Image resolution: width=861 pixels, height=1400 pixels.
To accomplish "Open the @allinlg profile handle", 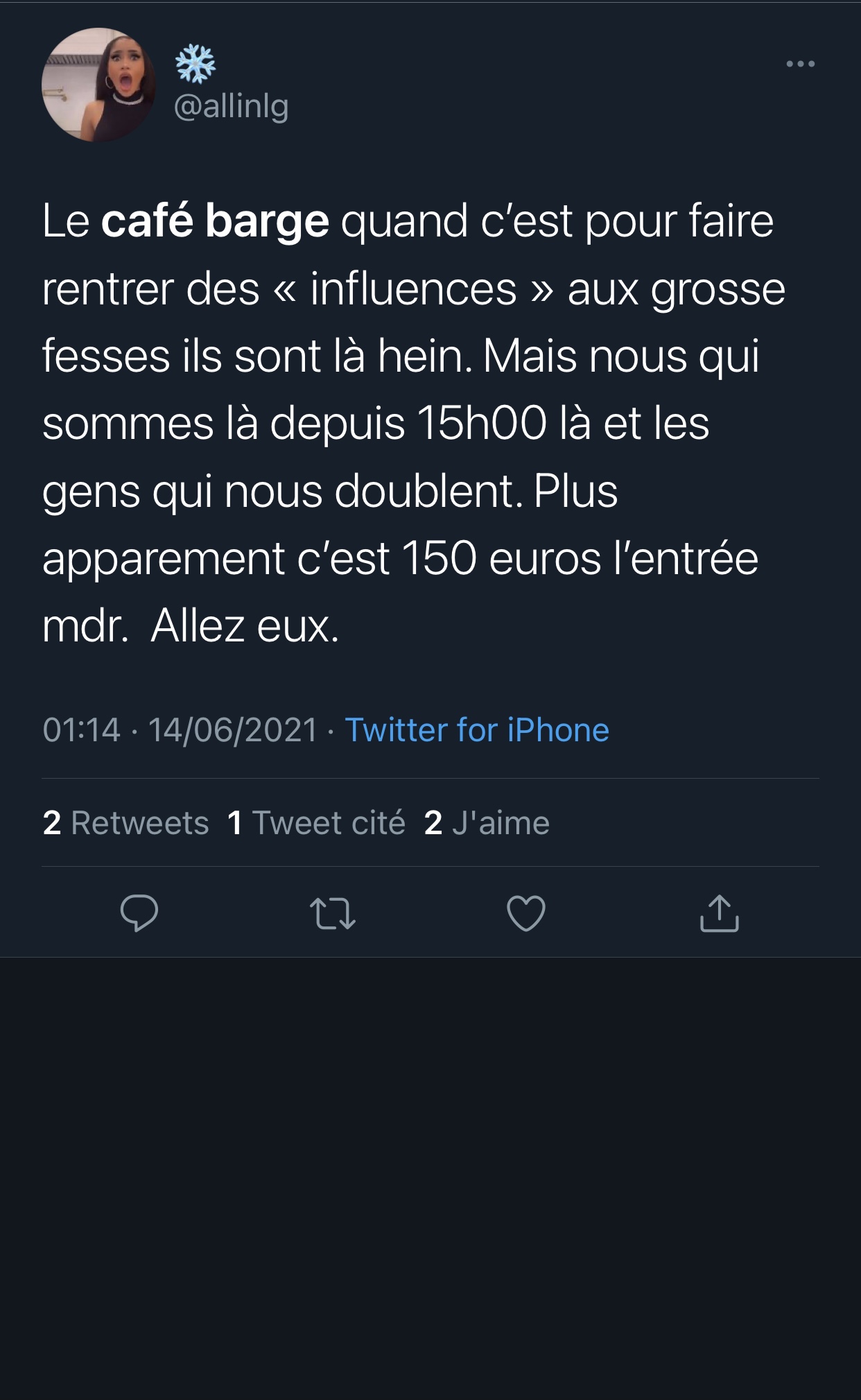I will [x=231, y=106].
